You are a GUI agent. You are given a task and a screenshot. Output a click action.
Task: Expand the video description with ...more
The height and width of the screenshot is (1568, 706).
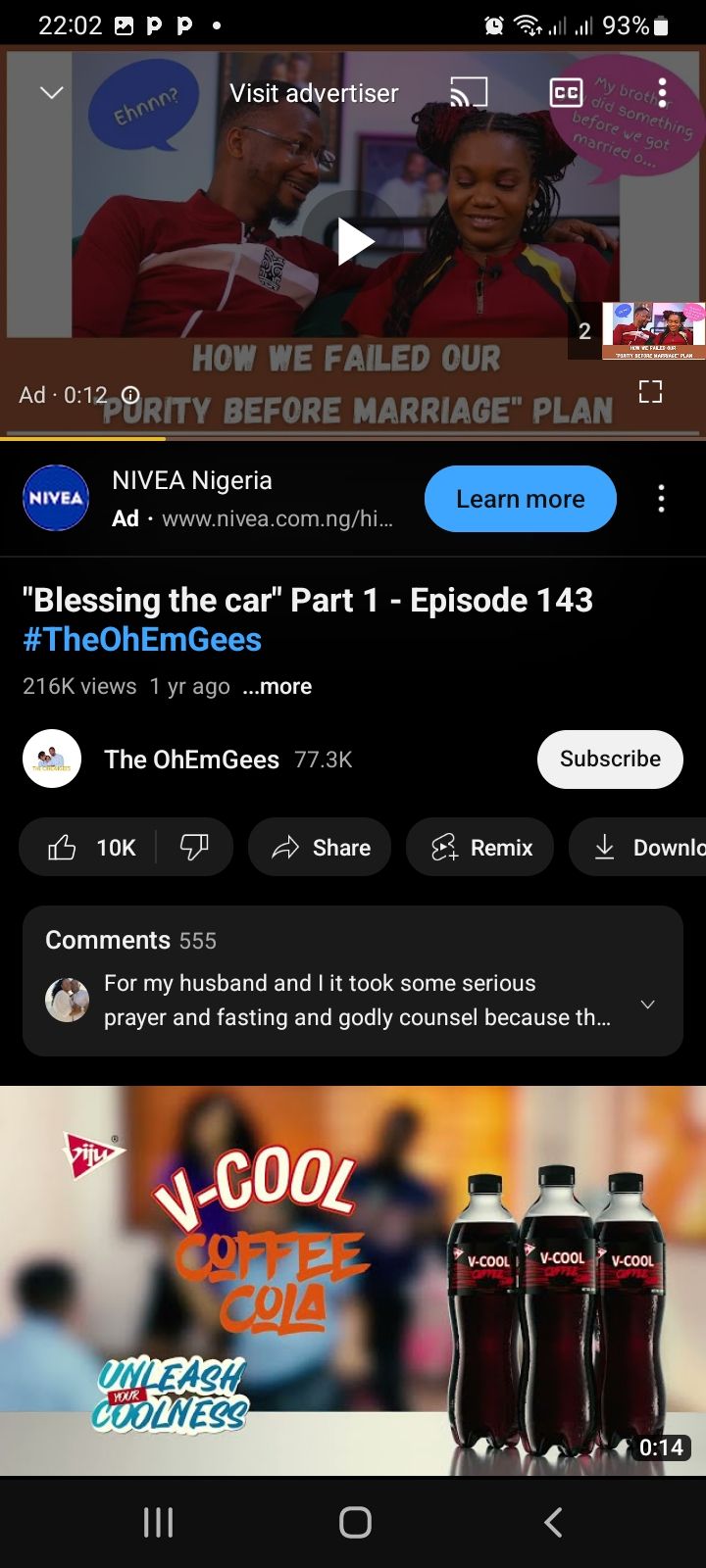tap(277, 687)
